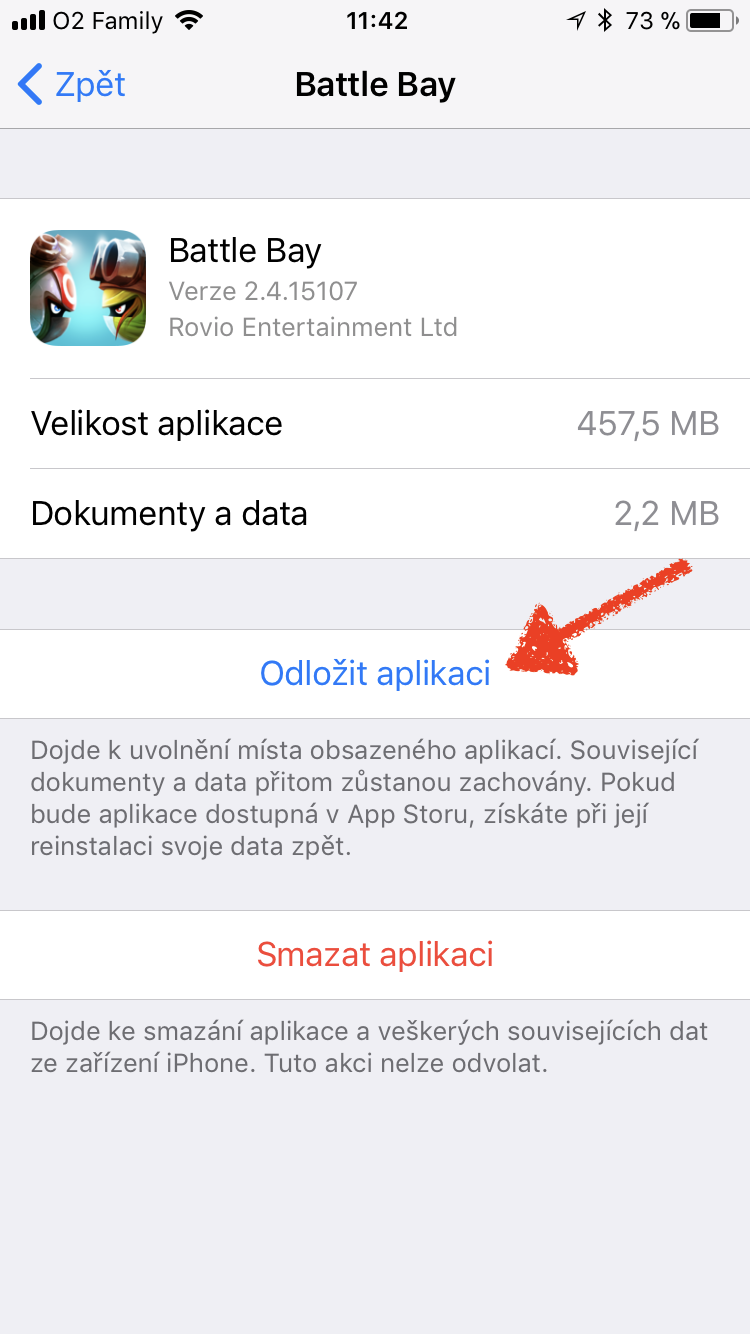Tap Smazat aplikaci to delete the app
The width and height of the screenshot is (750, 1334).
pos(375,954)
